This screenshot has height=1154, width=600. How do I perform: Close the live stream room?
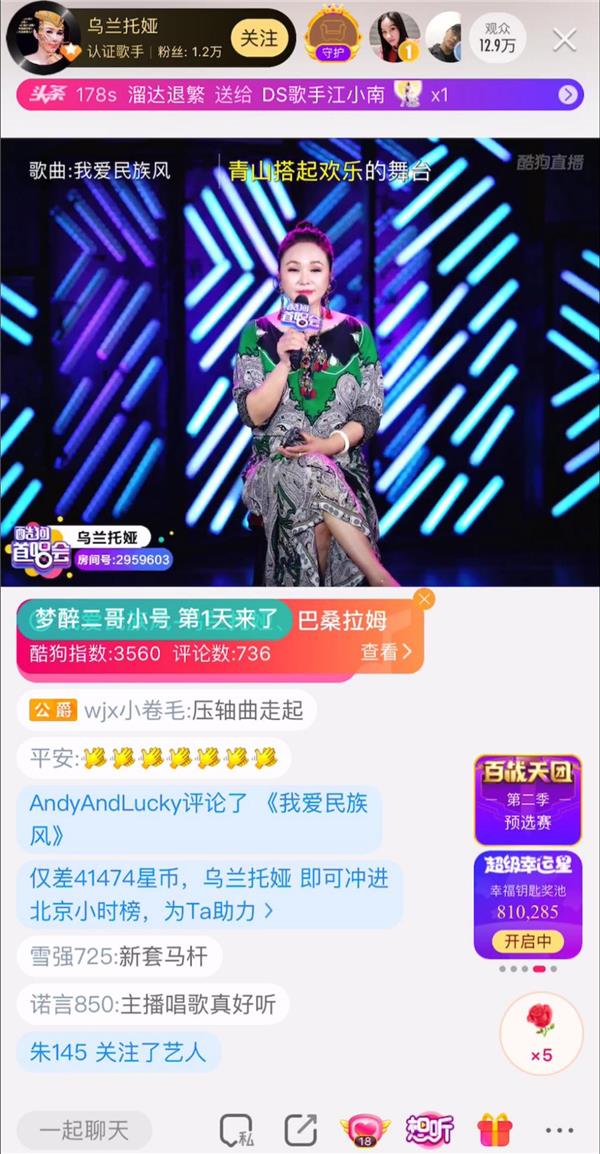click(565, 40)
